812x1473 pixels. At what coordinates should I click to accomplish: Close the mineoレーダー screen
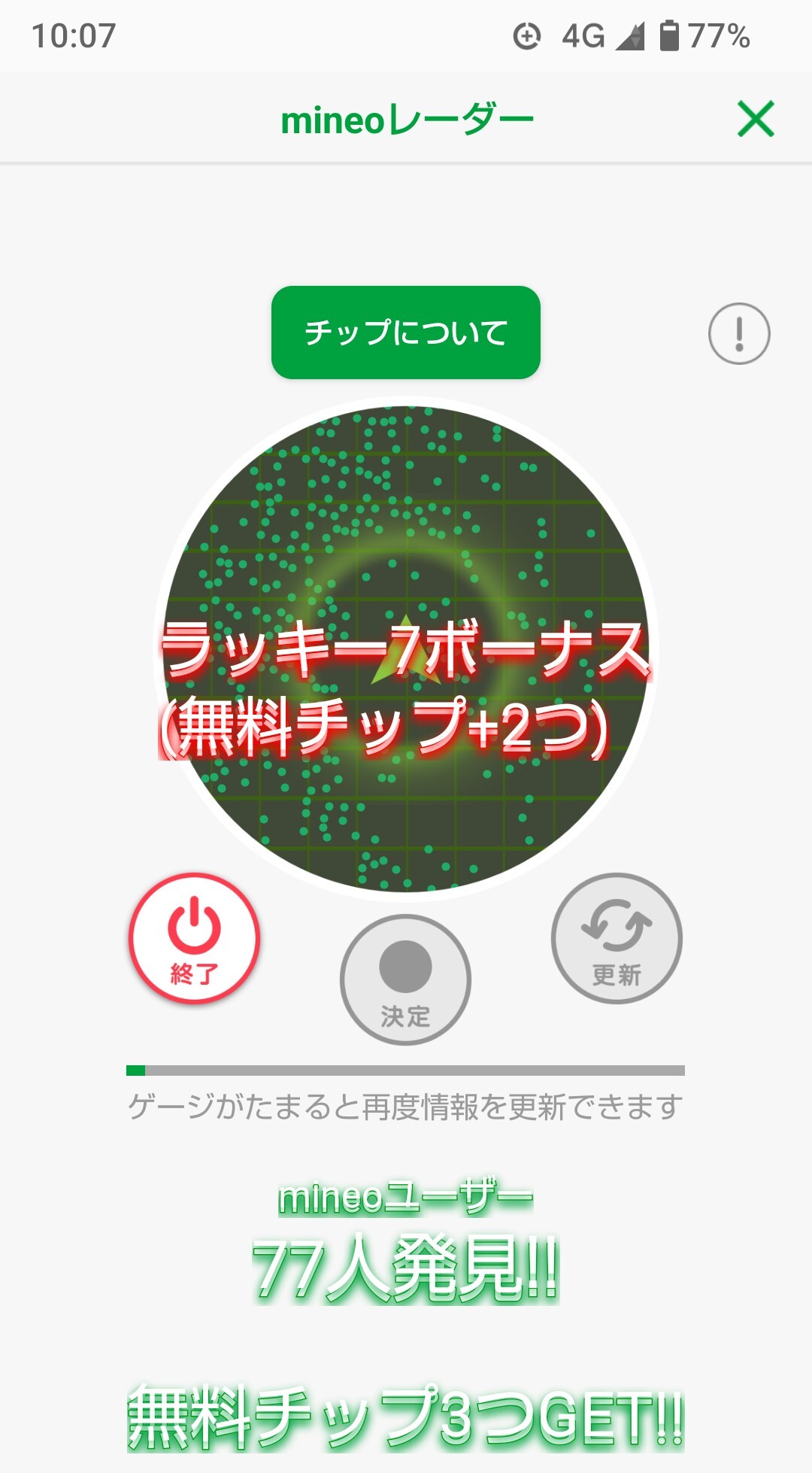756,119
